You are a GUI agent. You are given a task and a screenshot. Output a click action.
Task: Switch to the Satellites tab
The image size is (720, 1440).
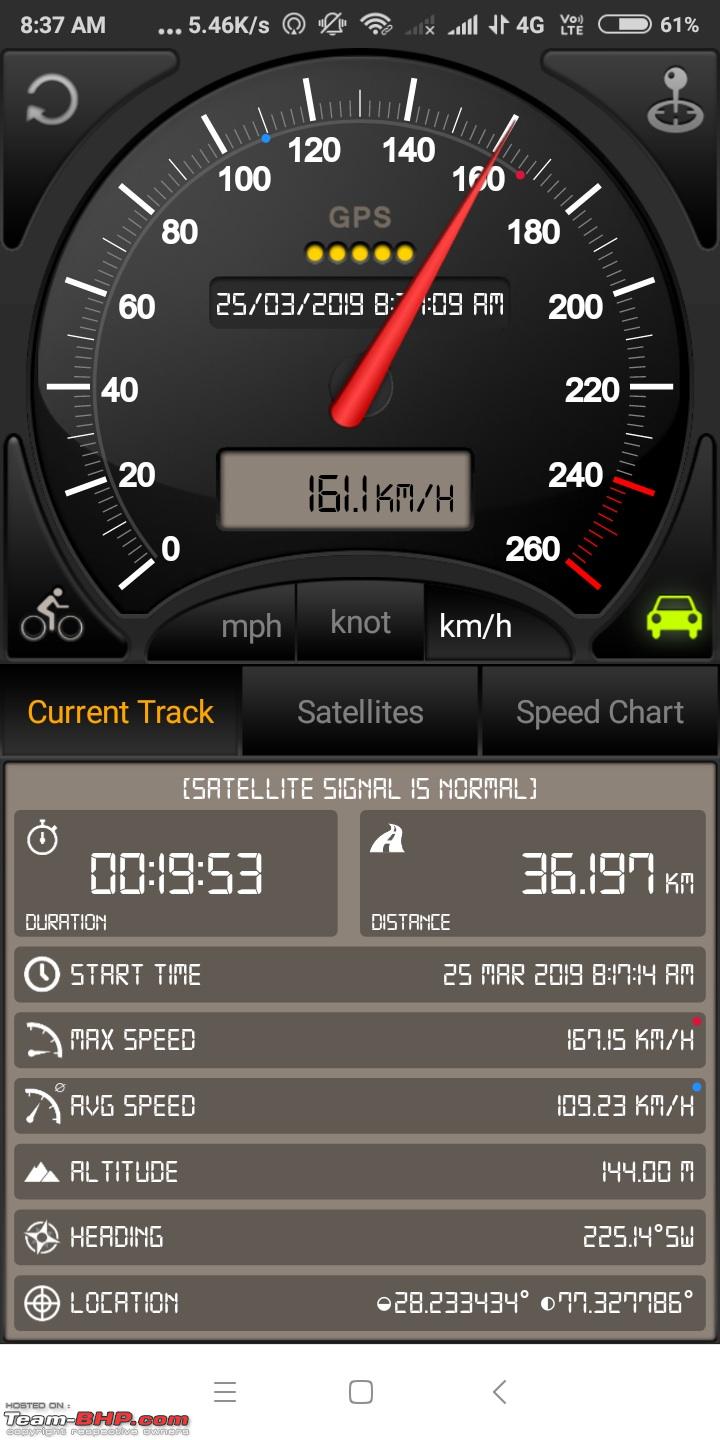pos(360,712)
